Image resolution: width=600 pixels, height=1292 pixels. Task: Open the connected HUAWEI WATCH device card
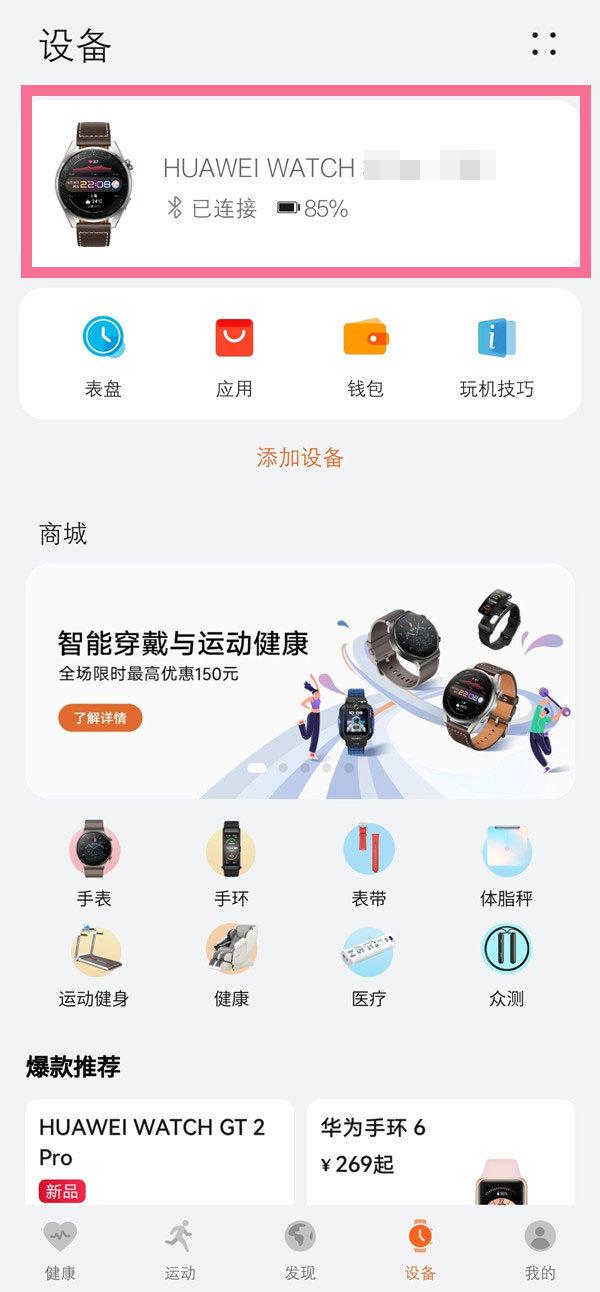coord(300,183)
